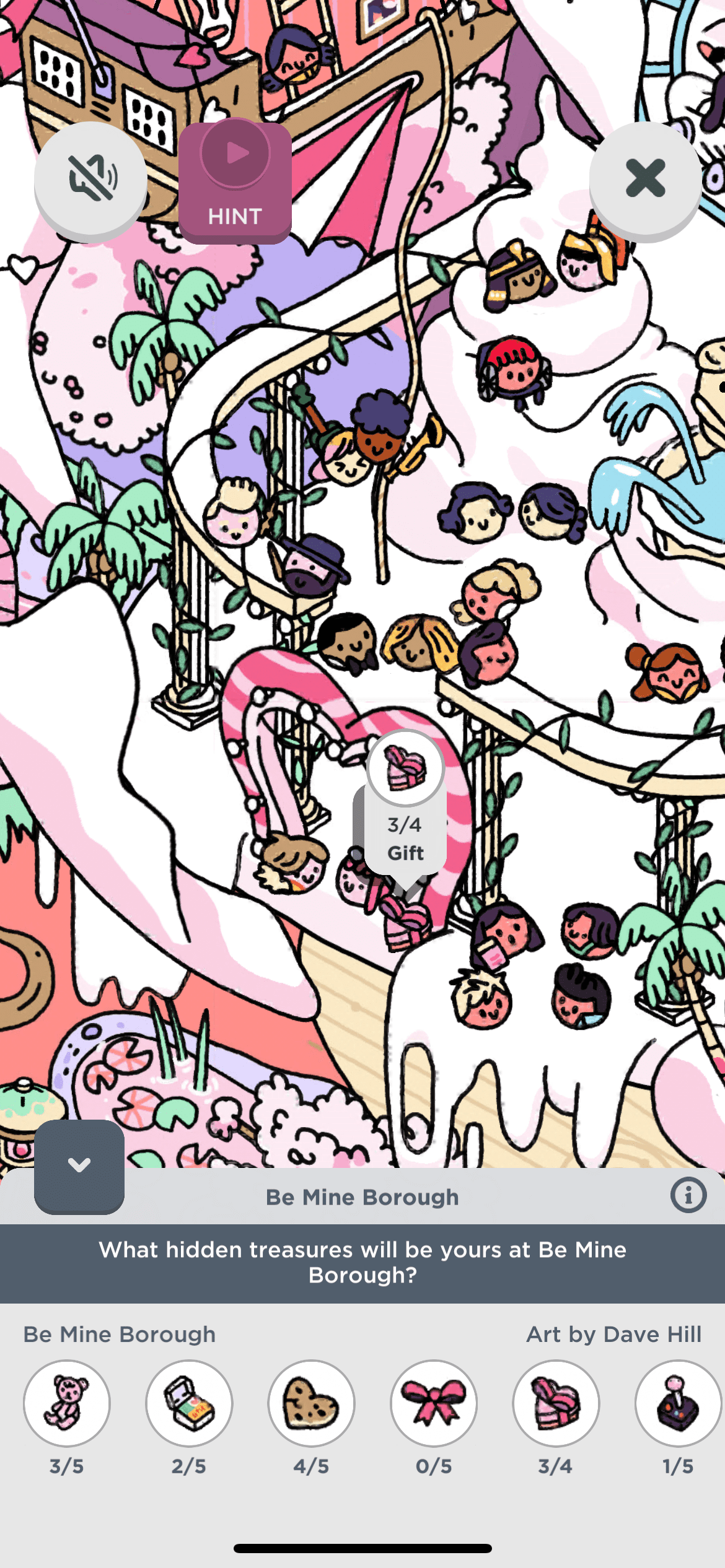Toggle the muted sound button
This screenshot has height=1568, width=725.
point(90,179)
